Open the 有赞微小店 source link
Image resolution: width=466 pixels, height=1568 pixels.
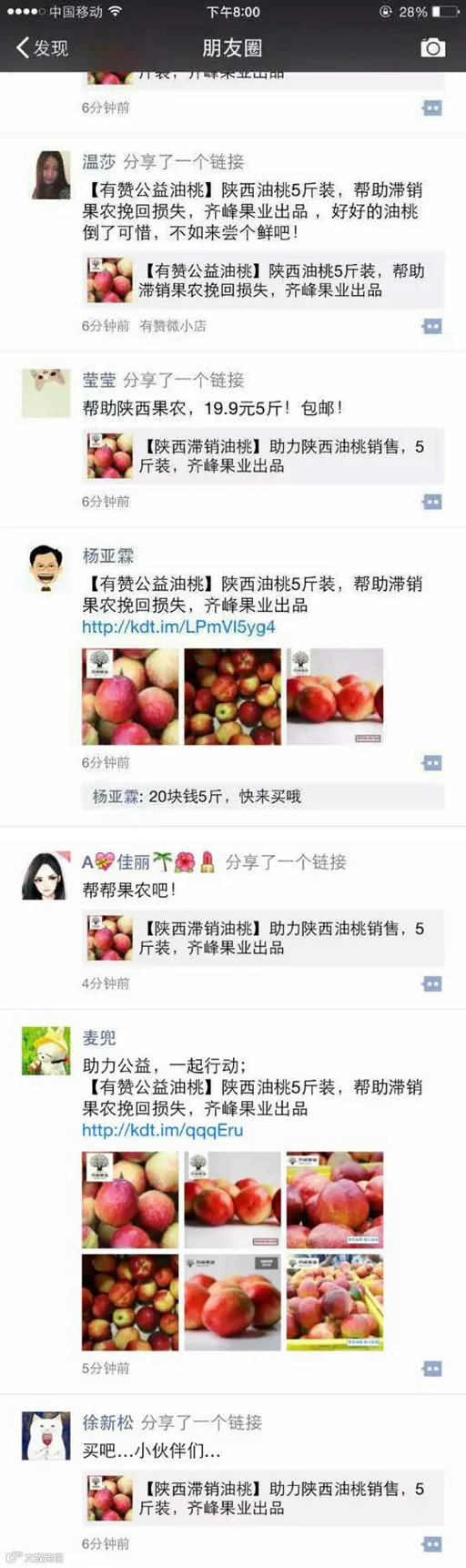click(173, 326)
